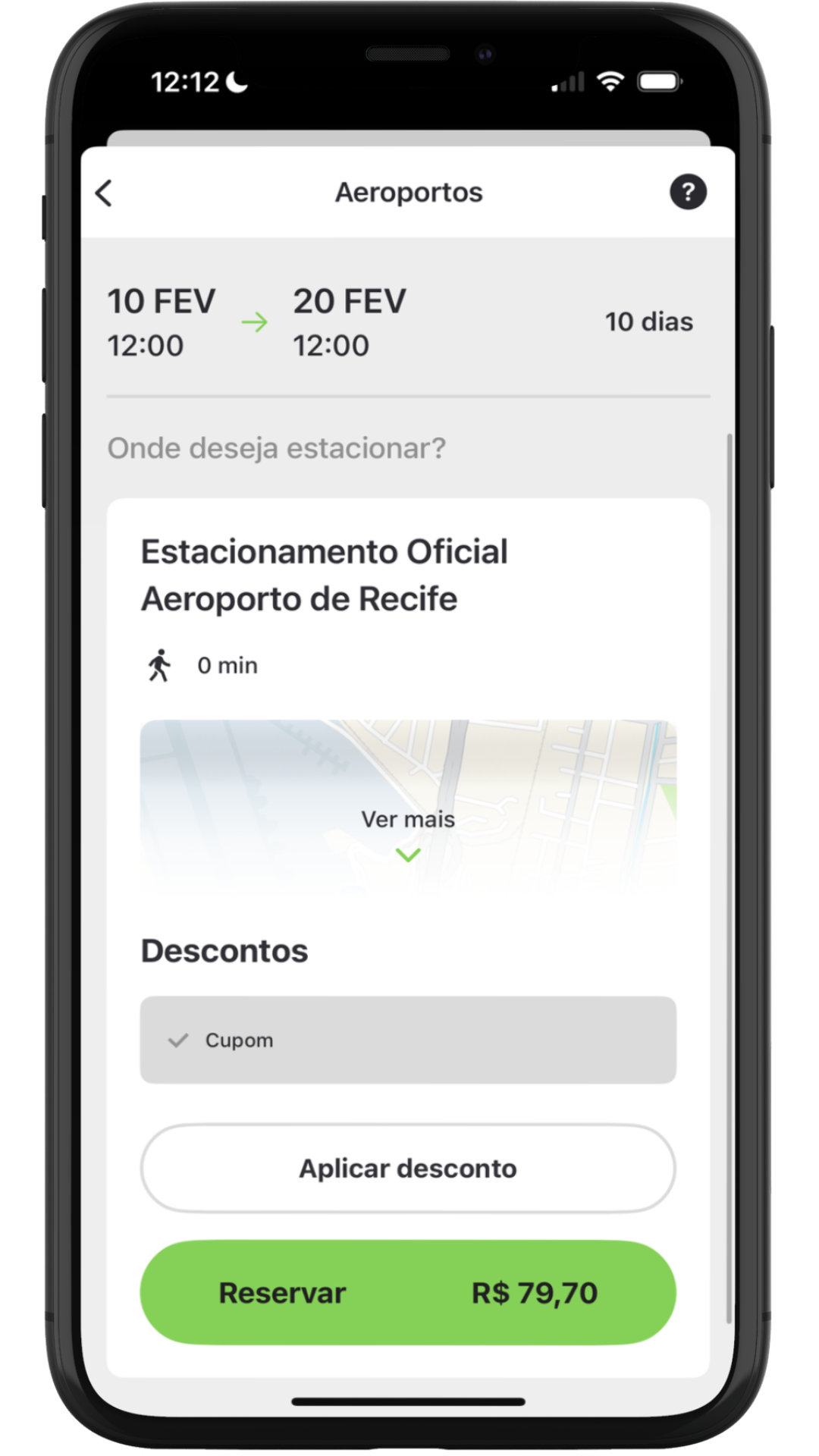
Task: Enter a code in the Cupom field
Action: point(408,1040)
